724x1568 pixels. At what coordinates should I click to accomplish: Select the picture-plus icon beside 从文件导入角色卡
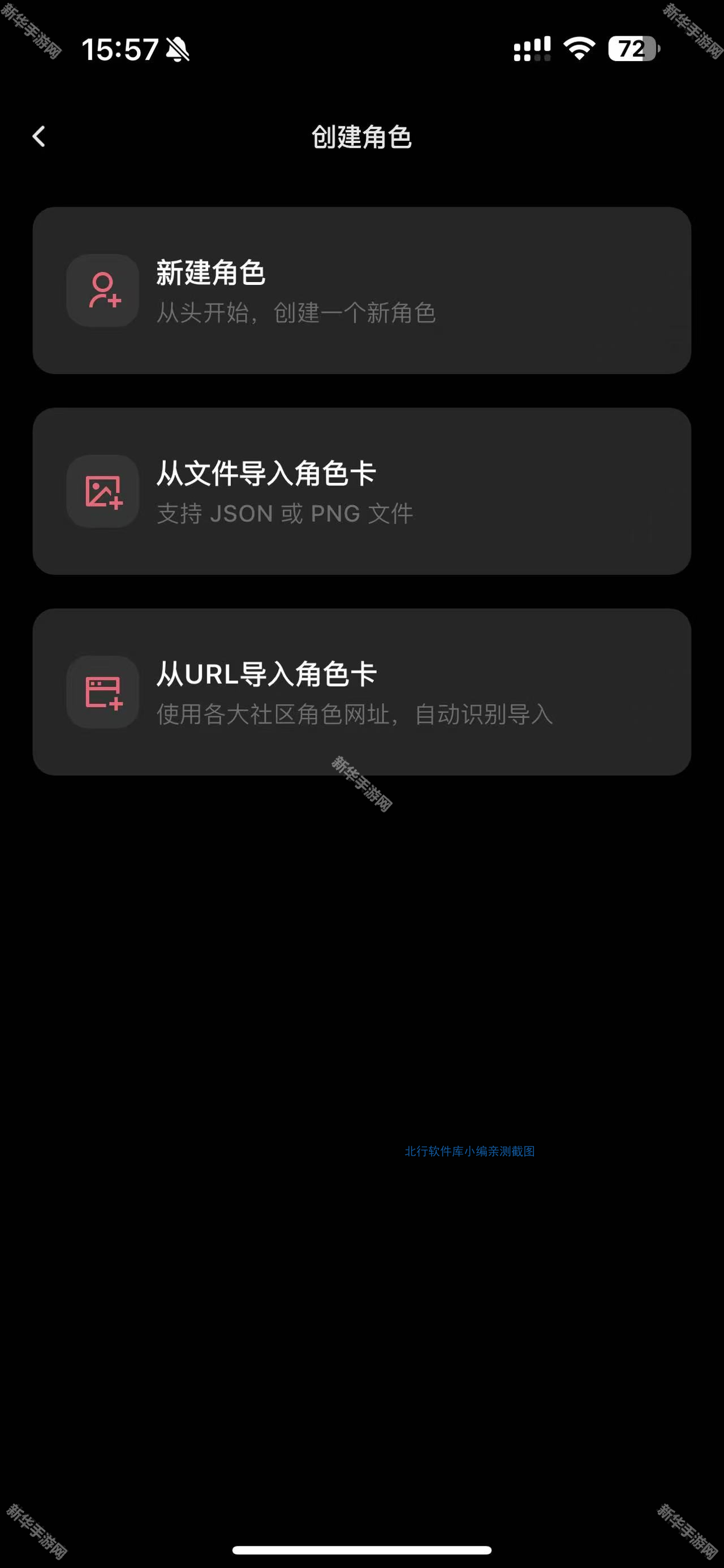(x=102, y=492)
